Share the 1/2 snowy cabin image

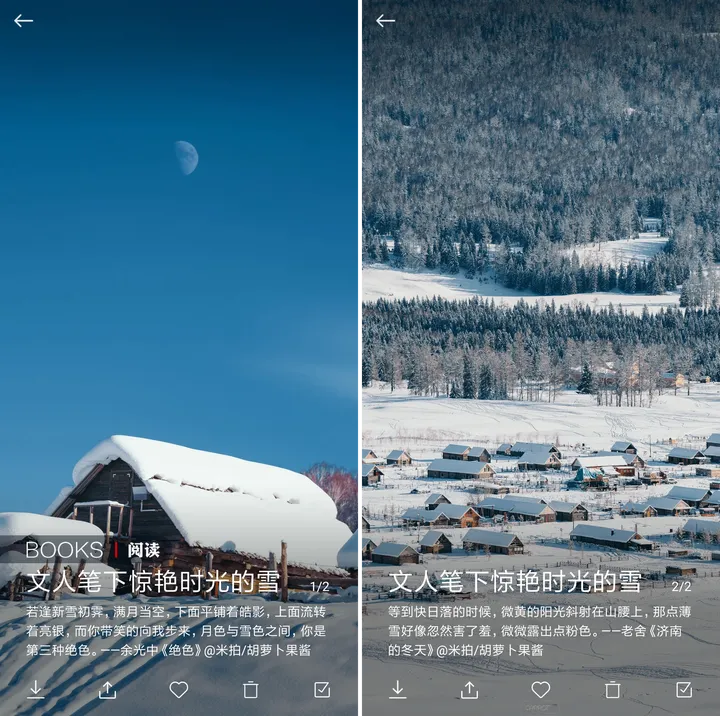tap(107, 689)
